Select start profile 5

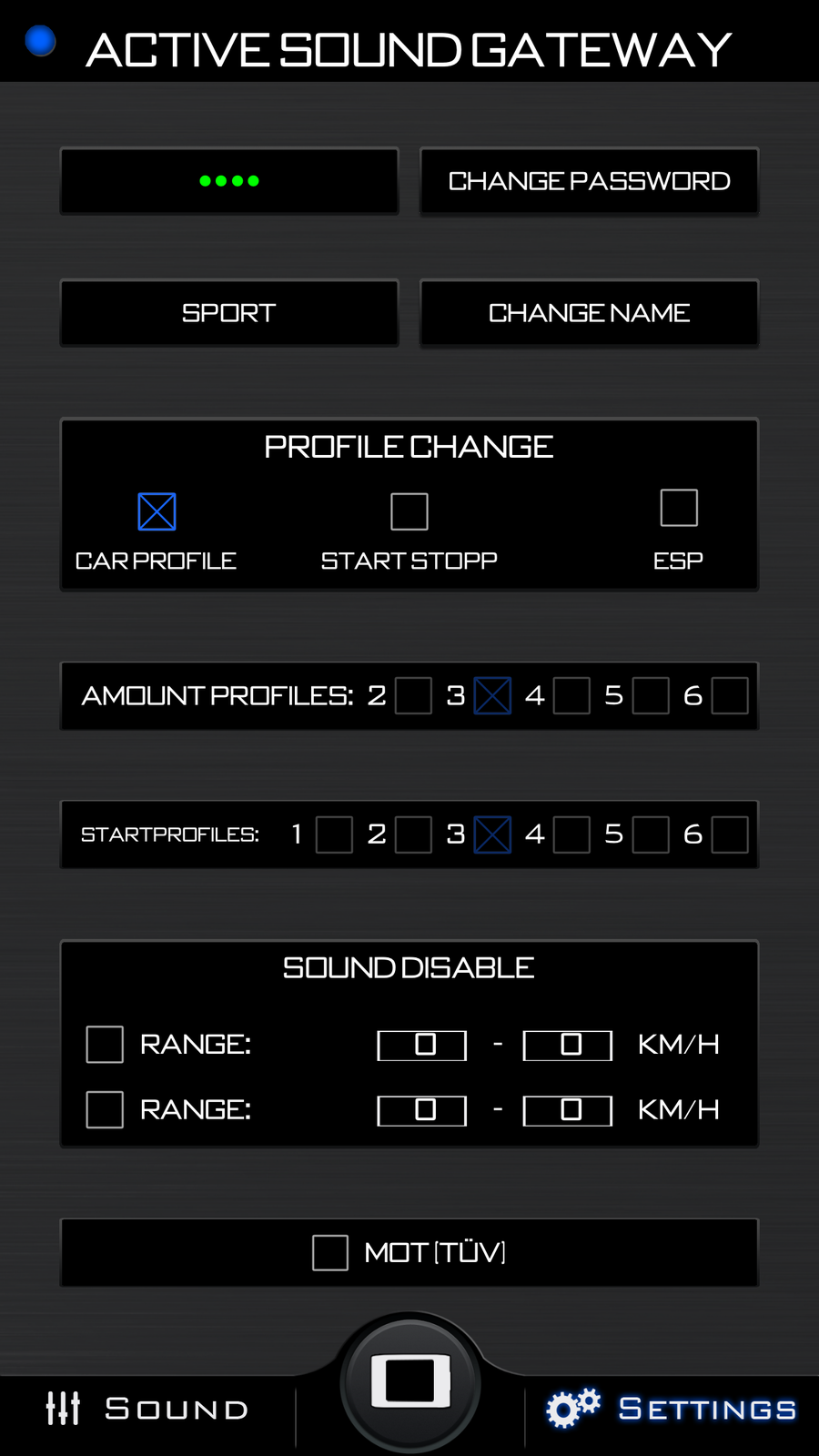coord(651,834)
